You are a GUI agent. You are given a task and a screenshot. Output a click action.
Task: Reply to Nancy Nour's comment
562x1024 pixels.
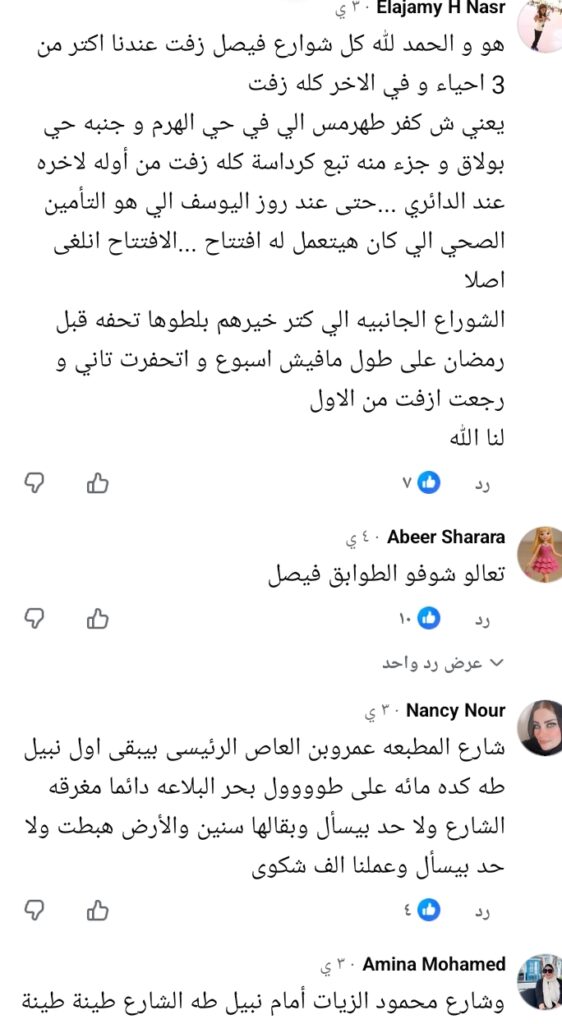tap(480, 910)
